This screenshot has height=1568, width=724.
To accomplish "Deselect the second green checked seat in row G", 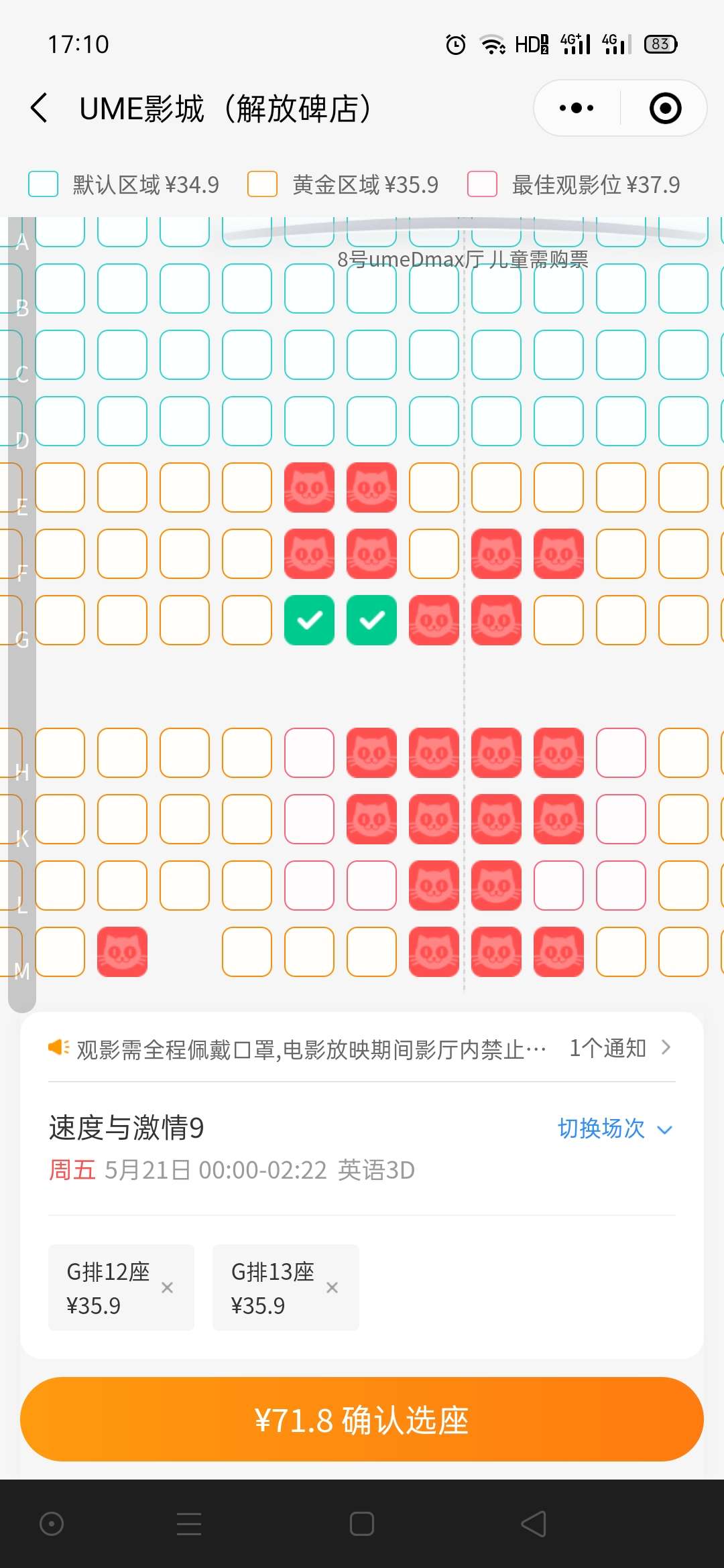I will (371, 620).
